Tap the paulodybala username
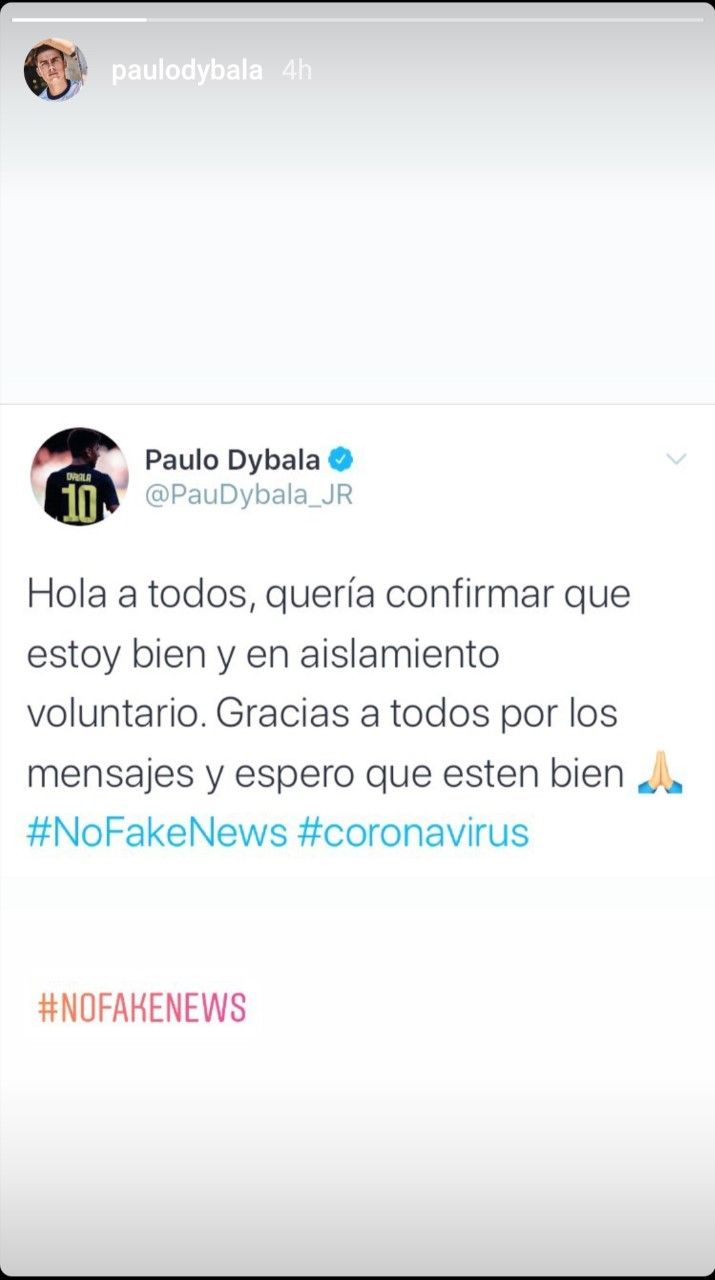This screenshot has width=715, height=1280. click(x=187, y=71)
